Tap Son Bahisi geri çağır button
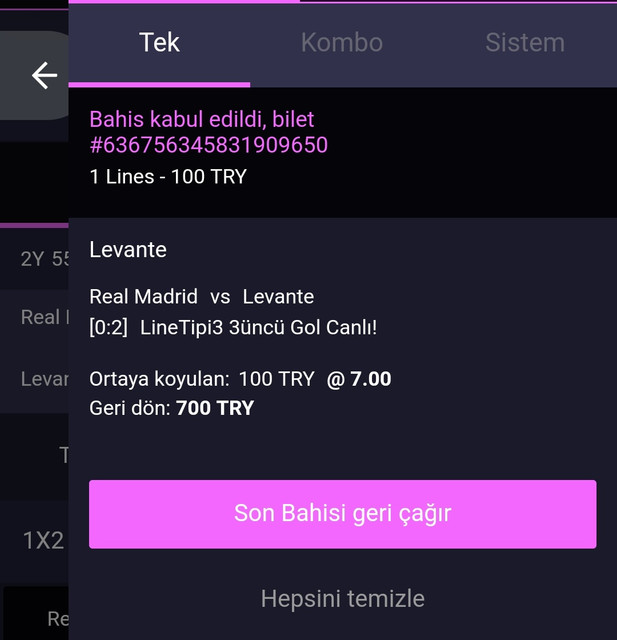Screen dimensions: 617x640 (342, 514)
